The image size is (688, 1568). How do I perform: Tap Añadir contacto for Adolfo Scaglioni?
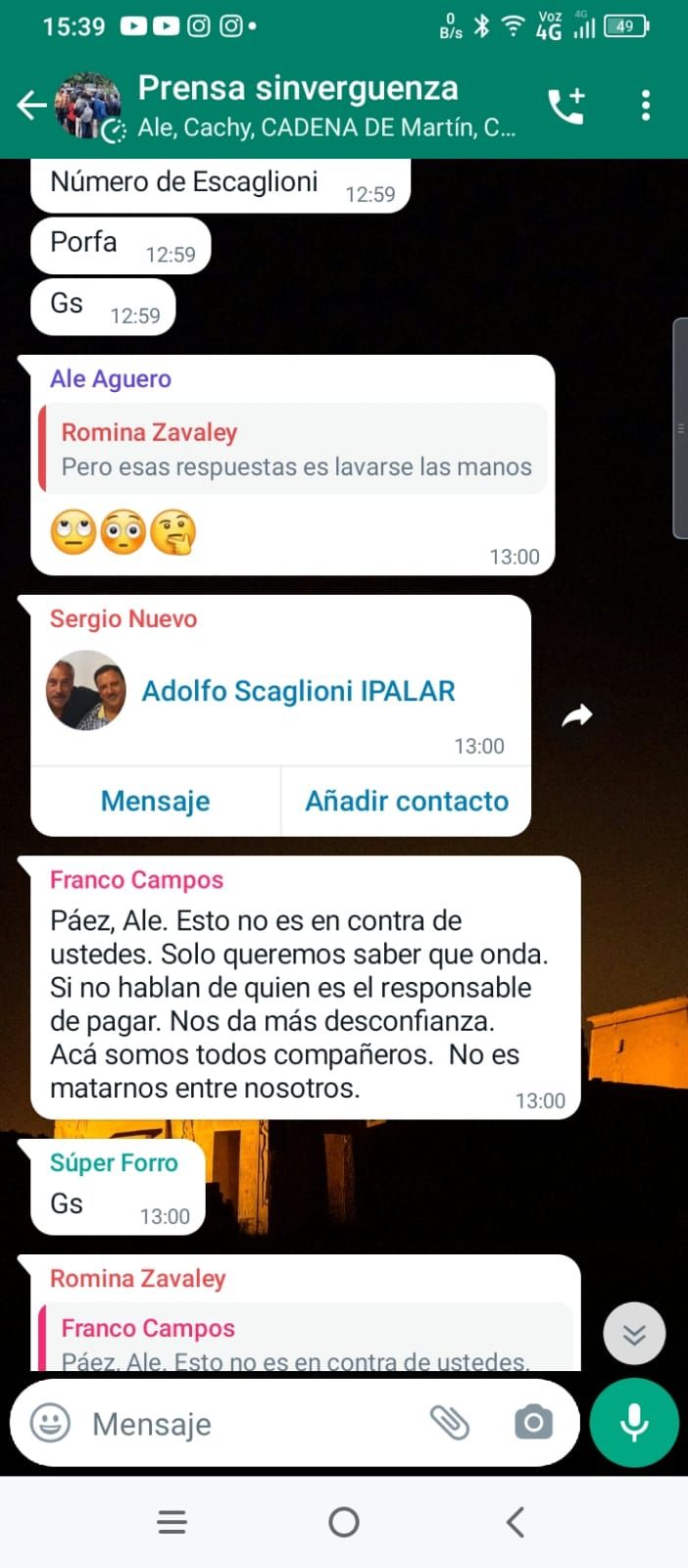407,802
